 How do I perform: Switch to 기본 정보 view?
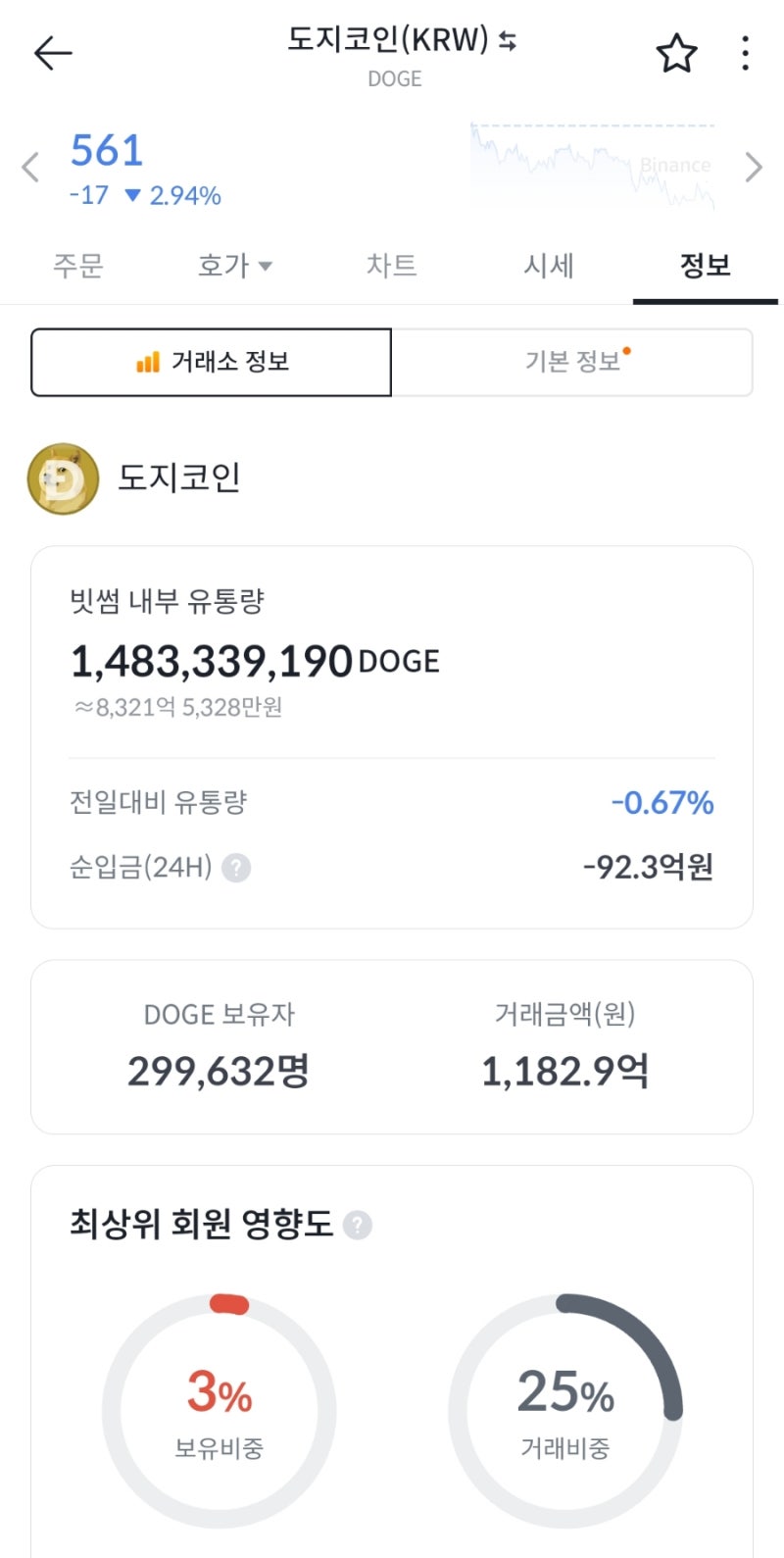pos(572,362)
